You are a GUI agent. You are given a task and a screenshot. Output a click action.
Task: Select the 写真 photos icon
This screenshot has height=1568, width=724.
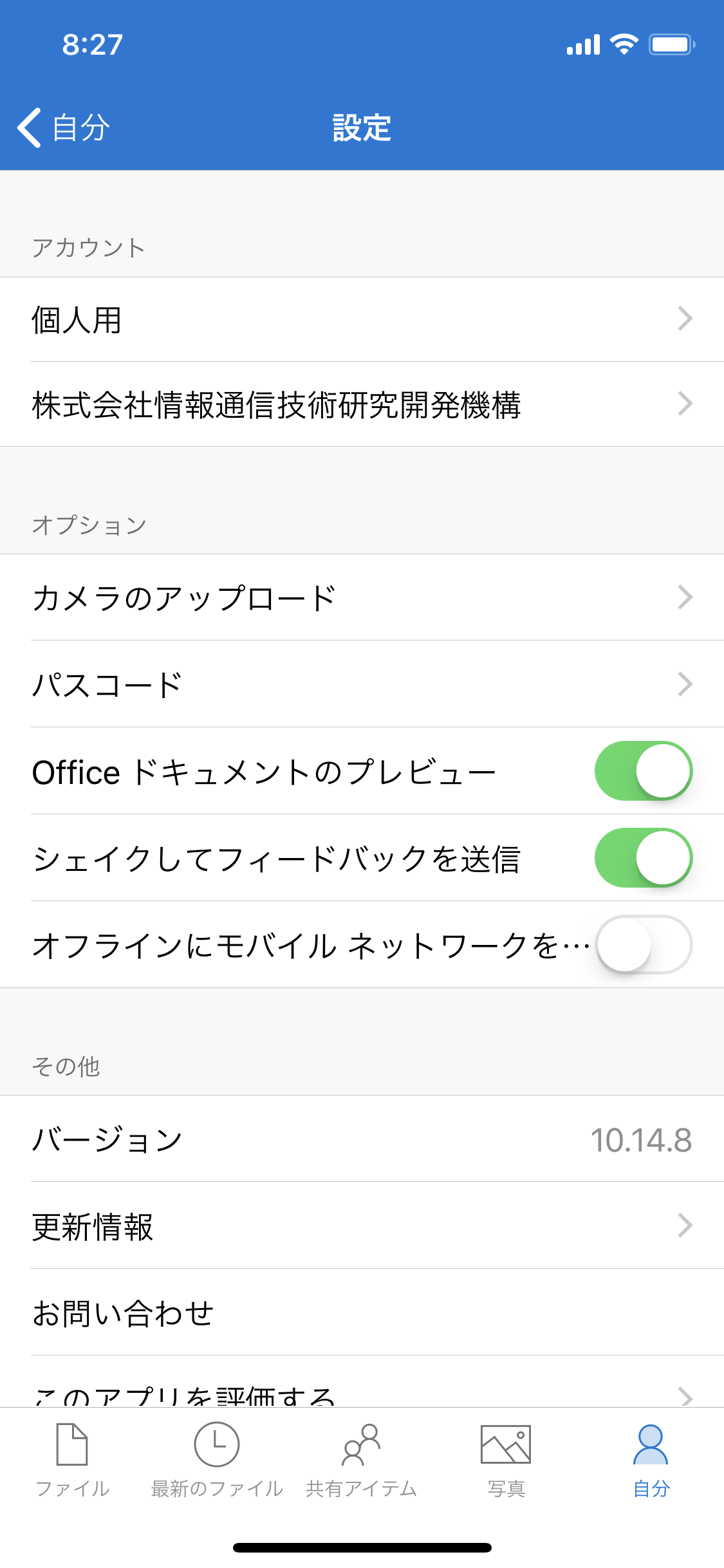tap(506, 1445)
